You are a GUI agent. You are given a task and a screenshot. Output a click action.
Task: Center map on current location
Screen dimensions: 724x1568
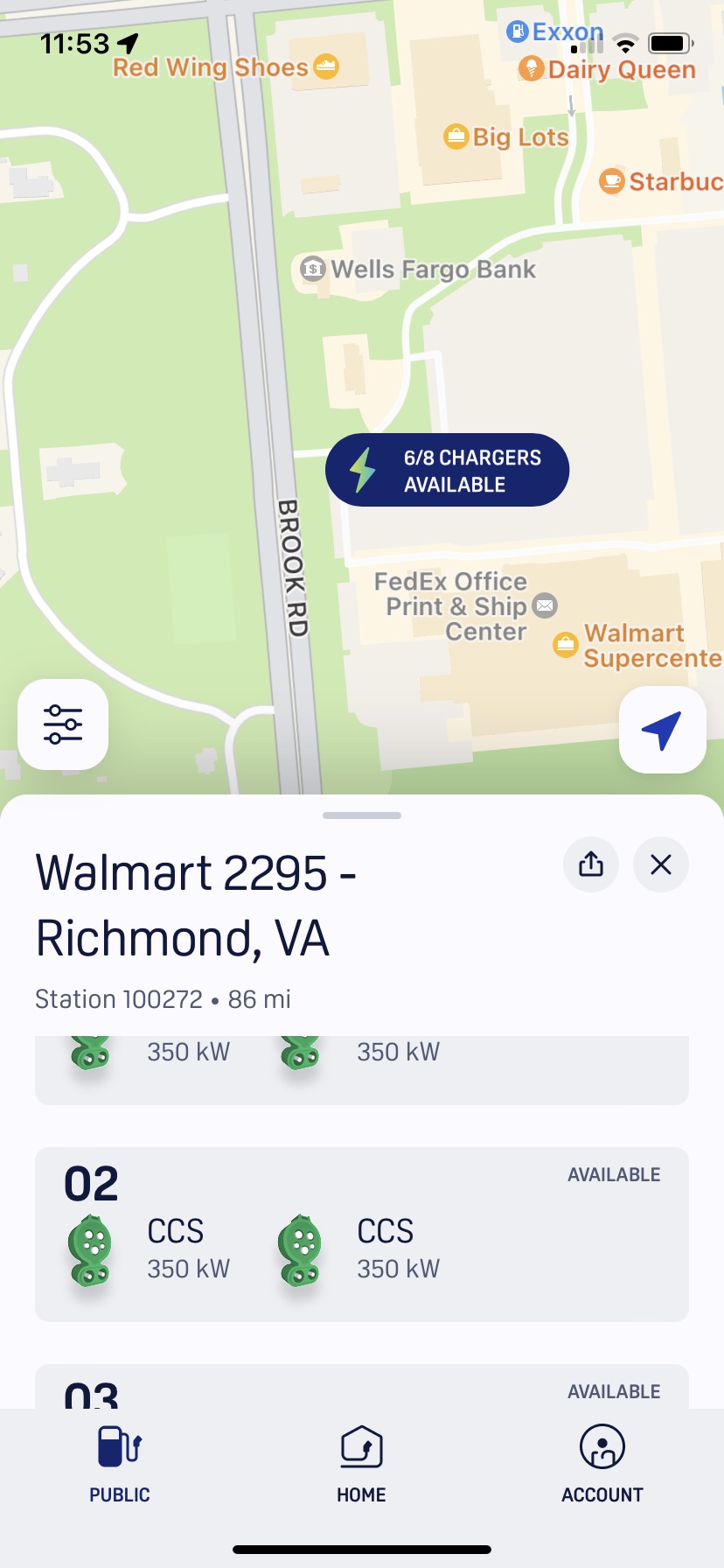[x=662, y=730]
